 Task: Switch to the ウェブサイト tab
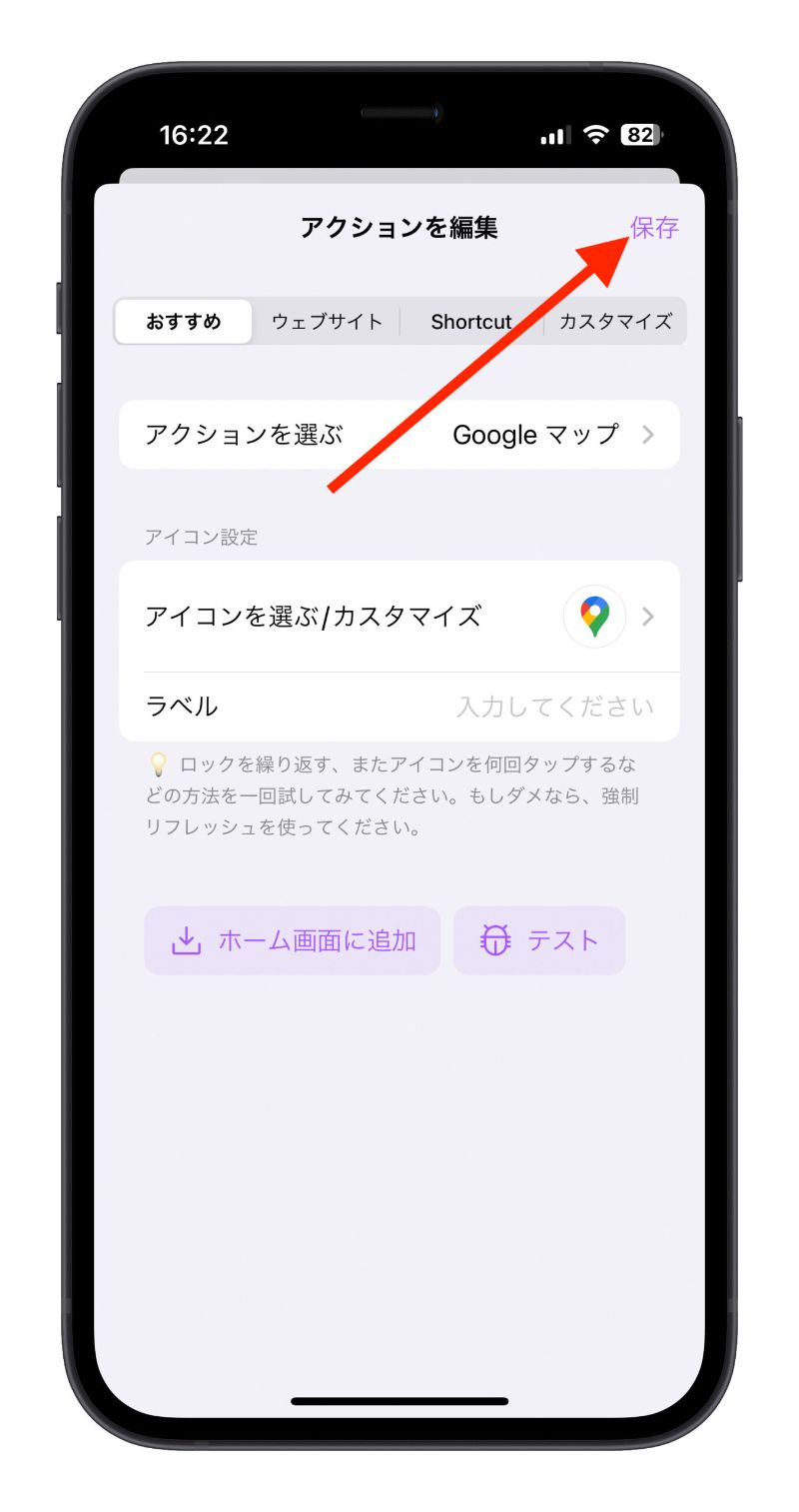click(327, 322)
